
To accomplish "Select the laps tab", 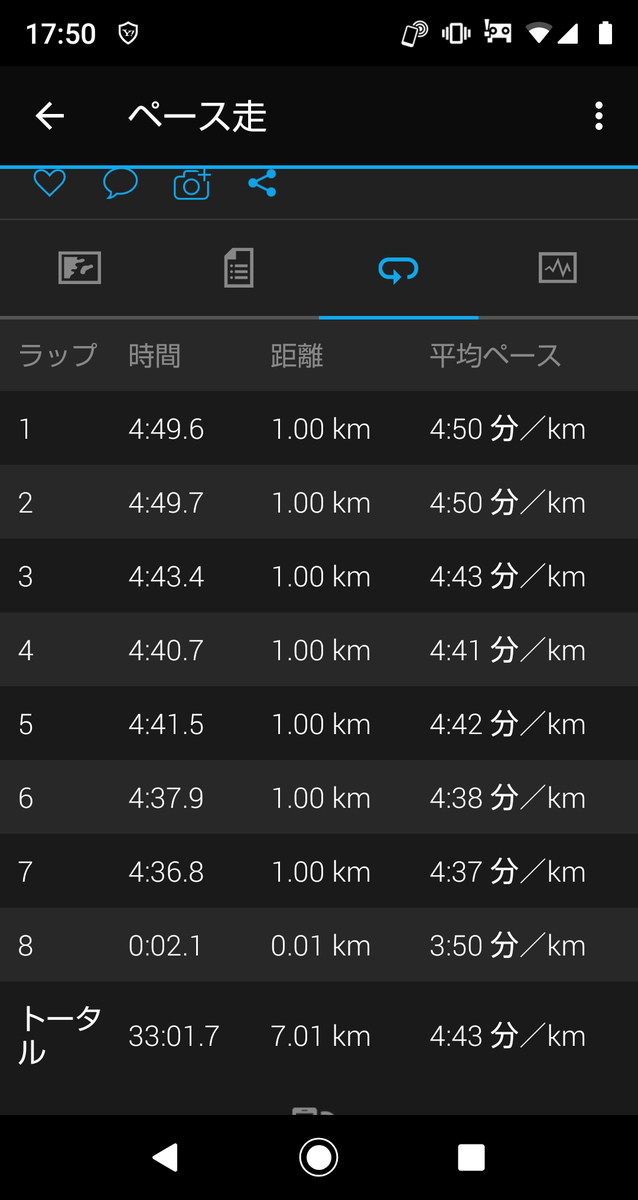I will pyautogui.click(x=398, y=268).
